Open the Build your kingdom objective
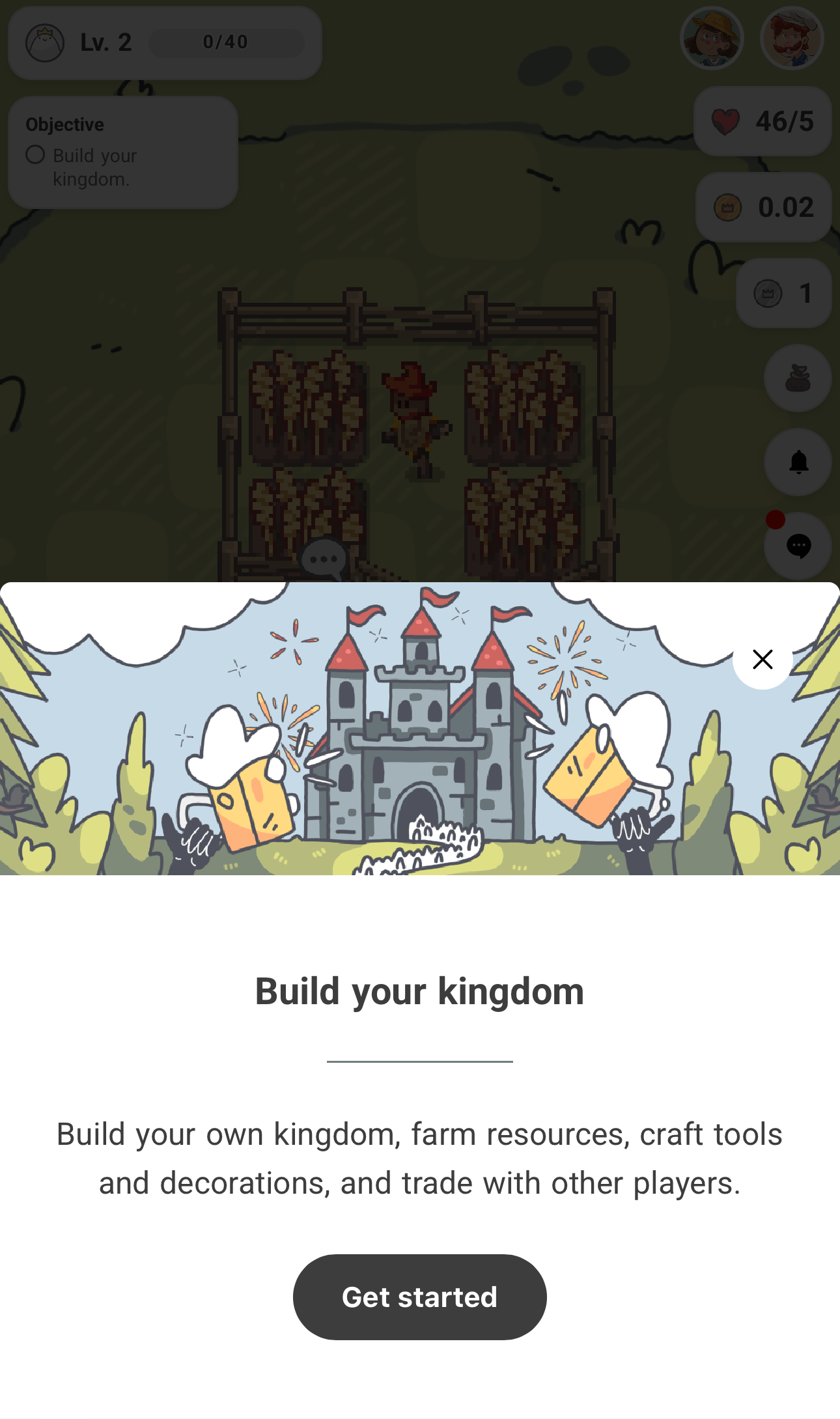840x1419 pixels. click(x=122, y=154)
